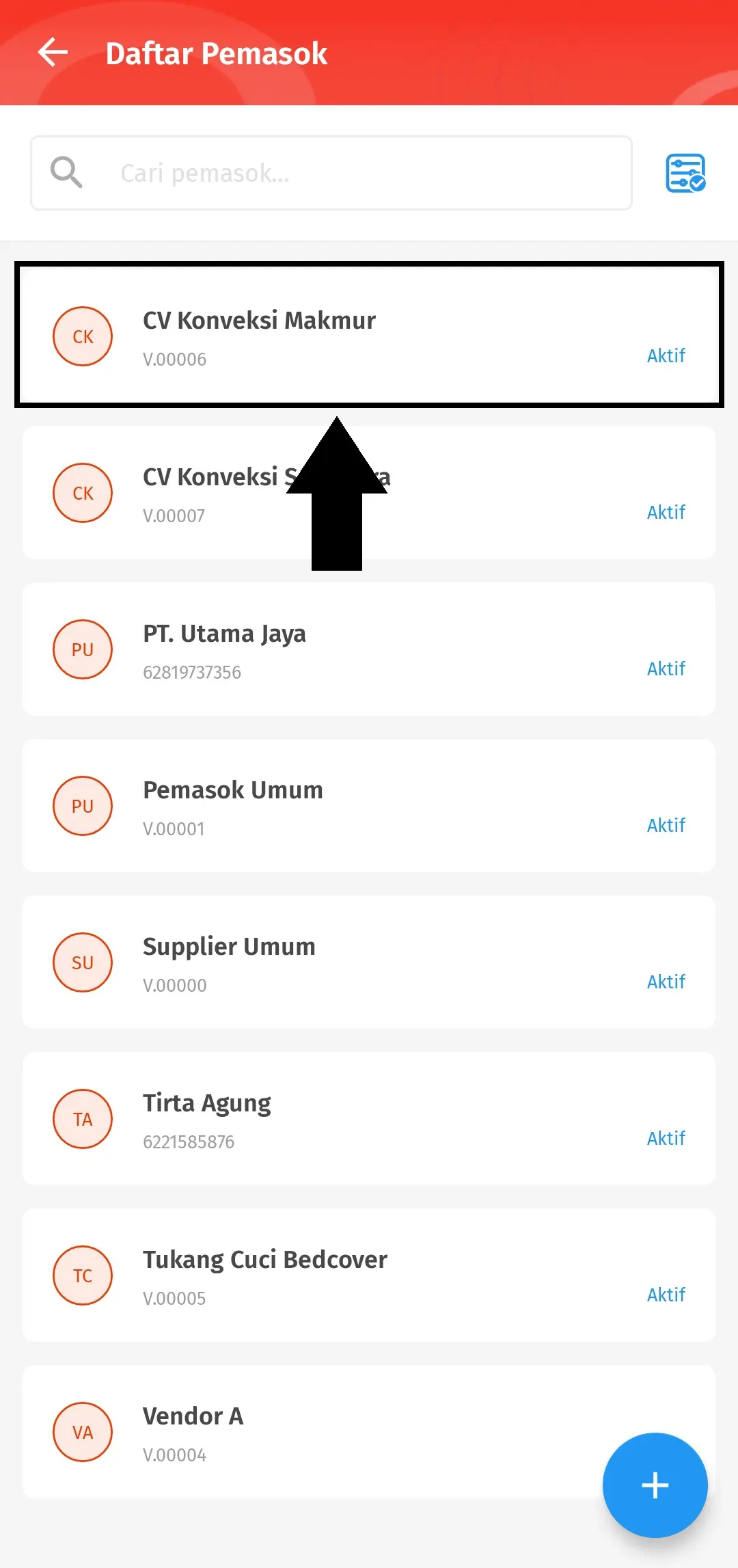Tap Aktif status on PT. Utama Jaya
Image resolution: width=738 pixels, height=1568 pixels.
[x=666, y=668]
